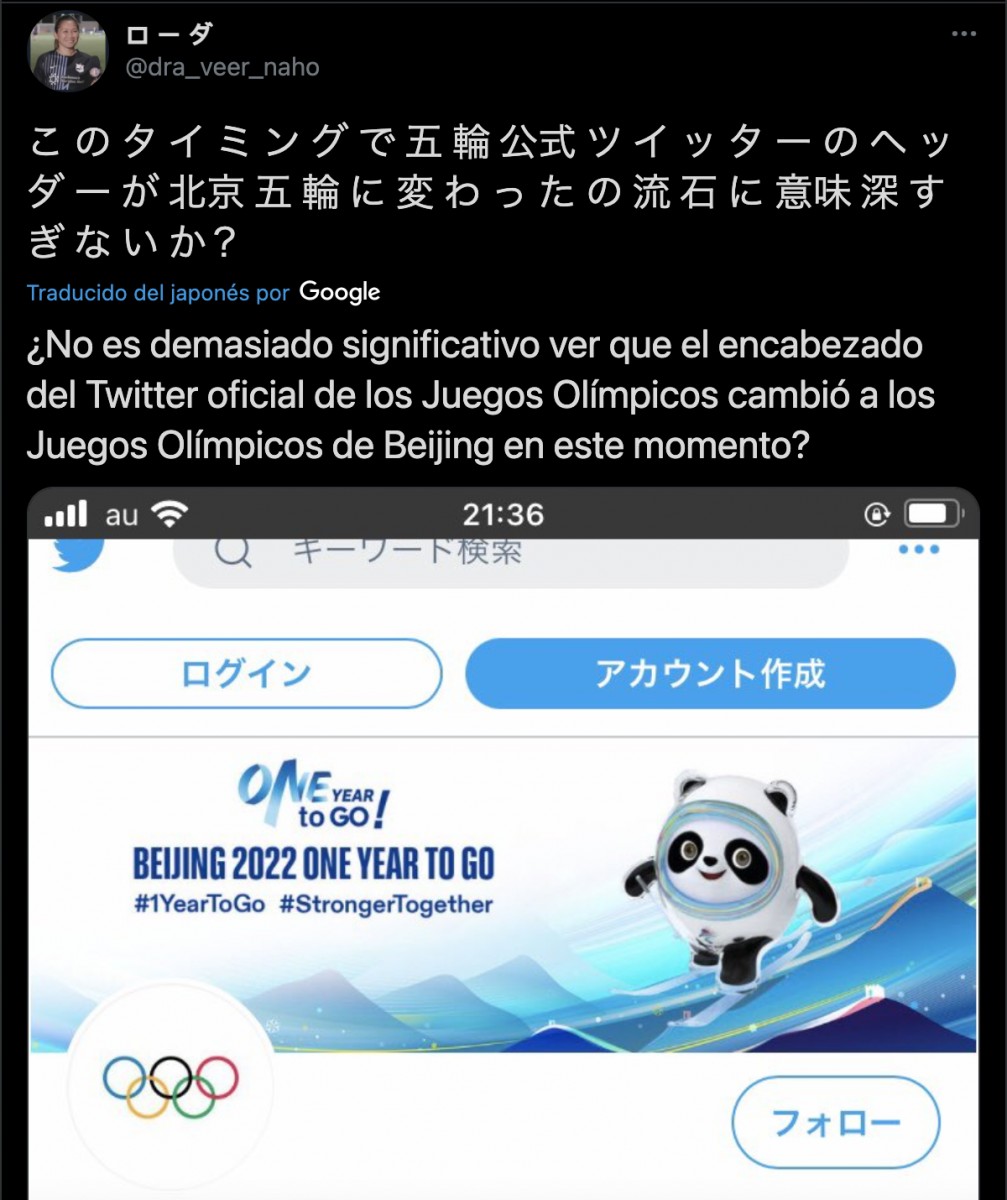Open the attached Beijing 2022 screenshot image
Screen dimensions: 1007x1200
point(503,840)
